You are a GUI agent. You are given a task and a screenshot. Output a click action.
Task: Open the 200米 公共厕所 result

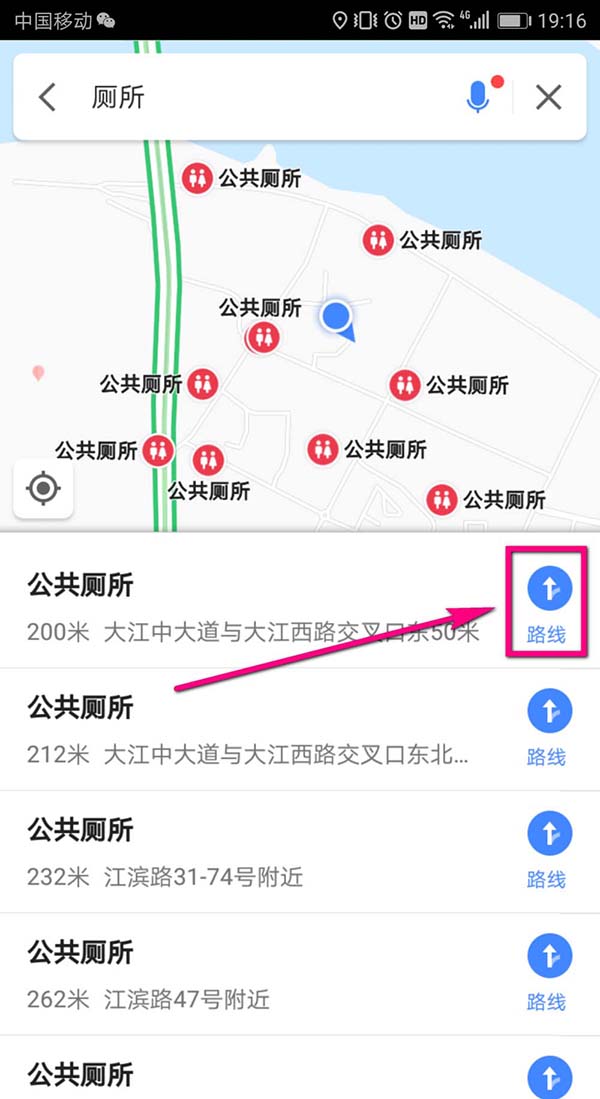pos(250,607)
